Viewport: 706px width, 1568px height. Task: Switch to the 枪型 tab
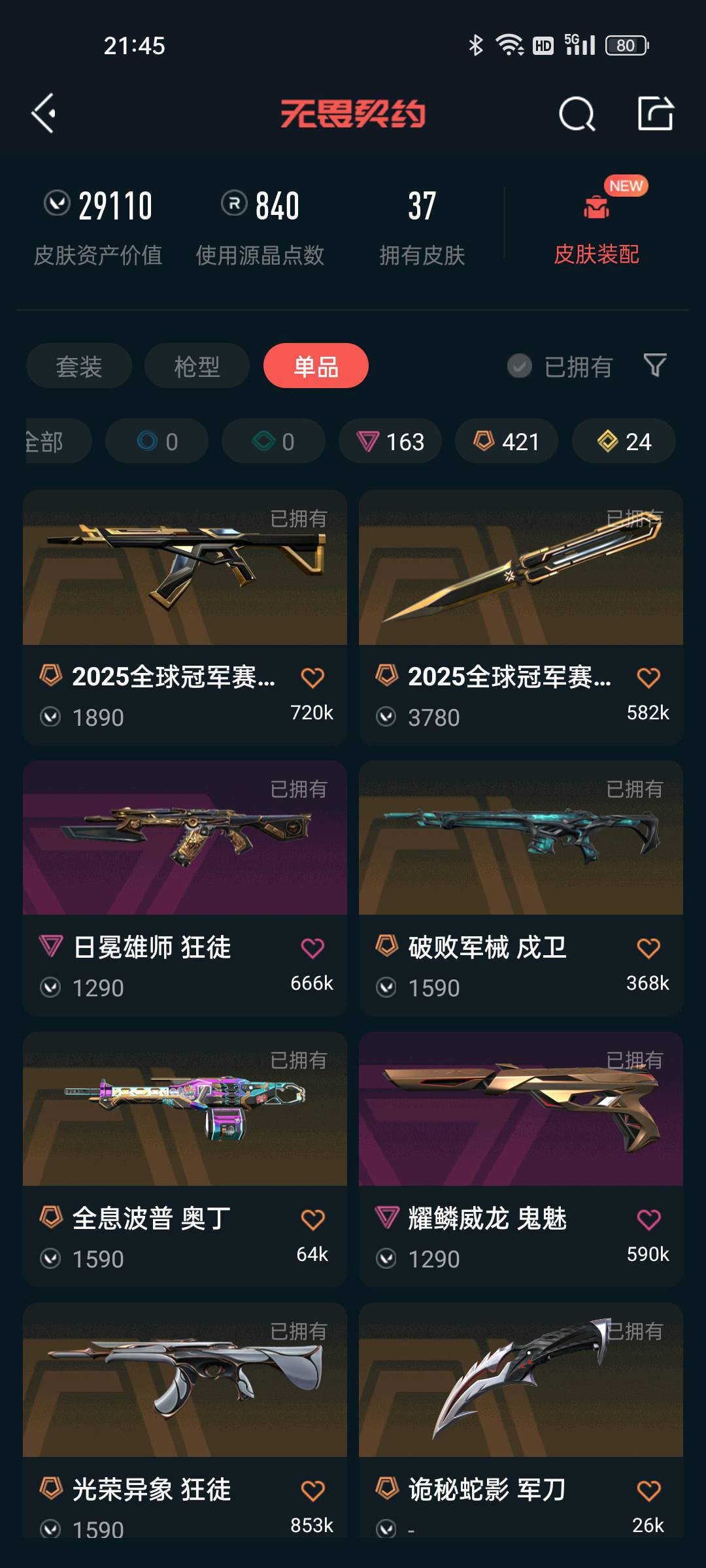(x=197, y=366)
